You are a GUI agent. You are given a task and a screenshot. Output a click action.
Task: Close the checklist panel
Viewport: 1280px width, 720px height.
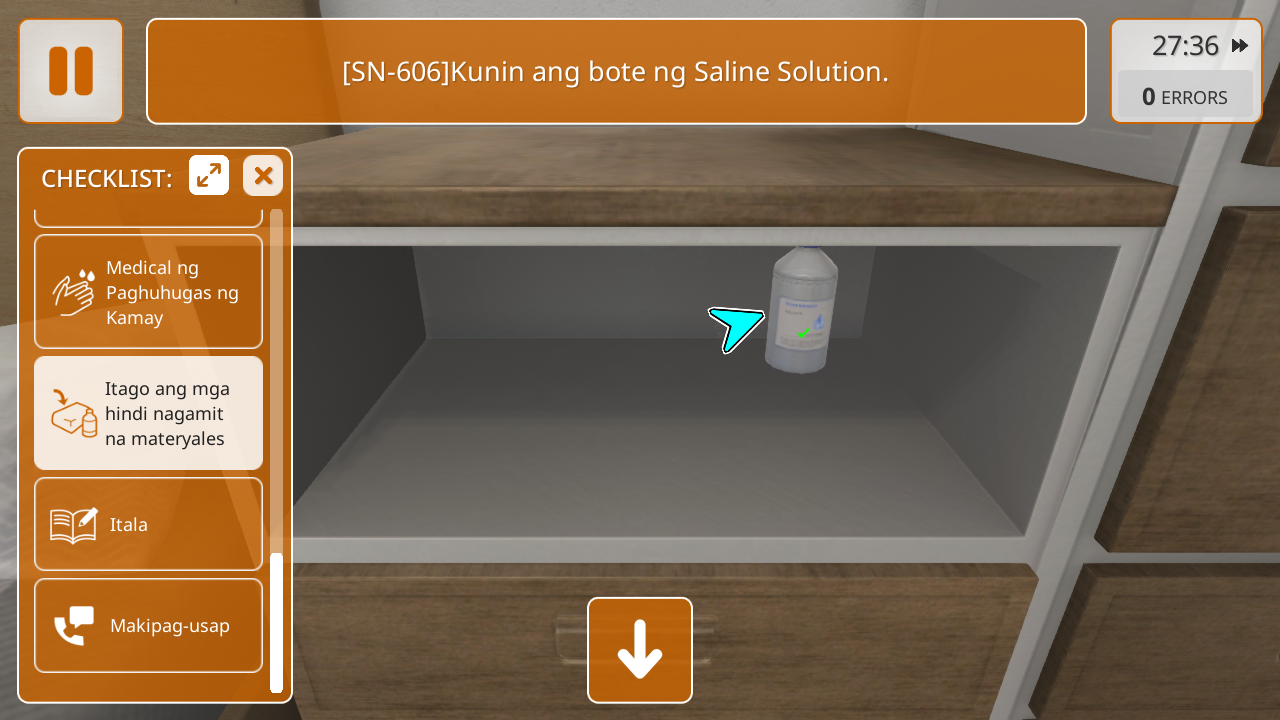[x=263, y=176]
